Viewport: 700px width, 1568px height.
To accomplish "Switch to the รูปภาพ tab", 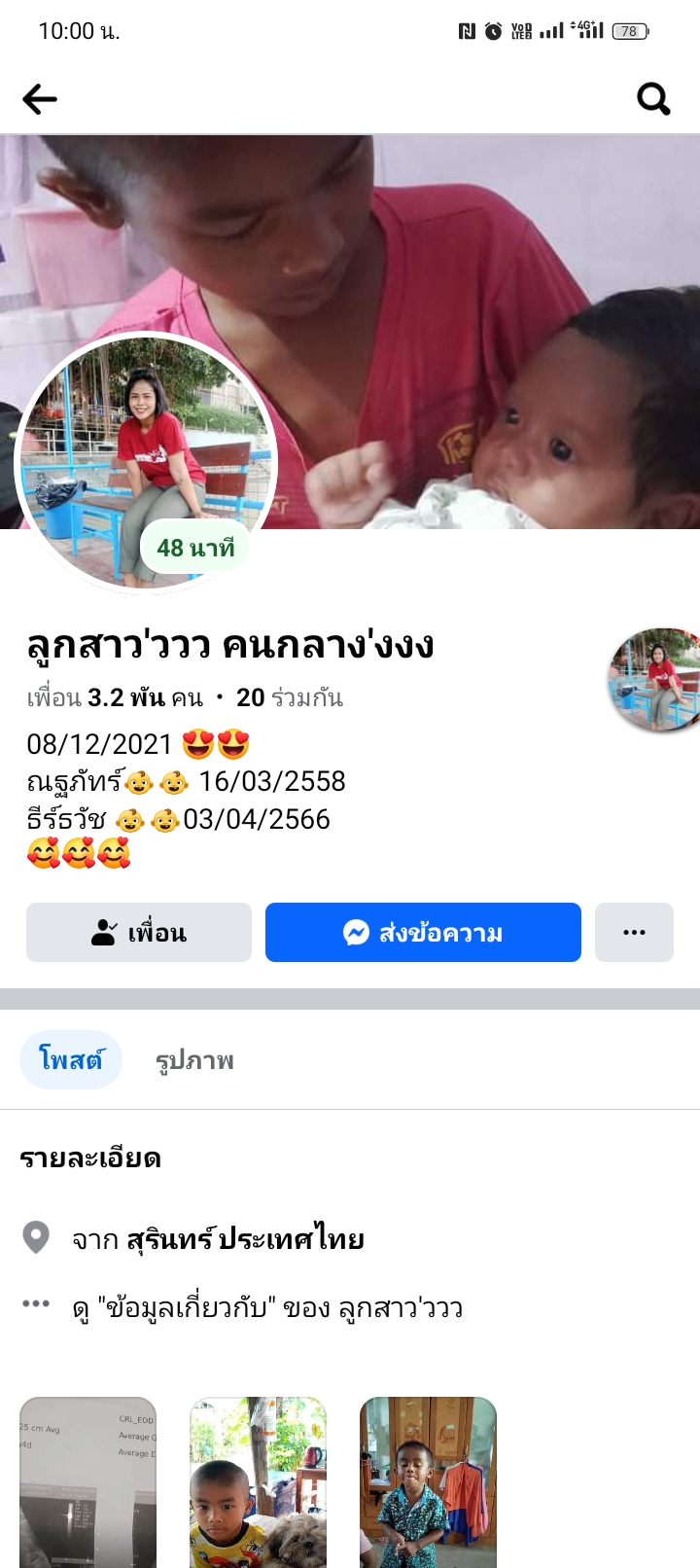I will pyautogui.click(x=194, y=1060).
